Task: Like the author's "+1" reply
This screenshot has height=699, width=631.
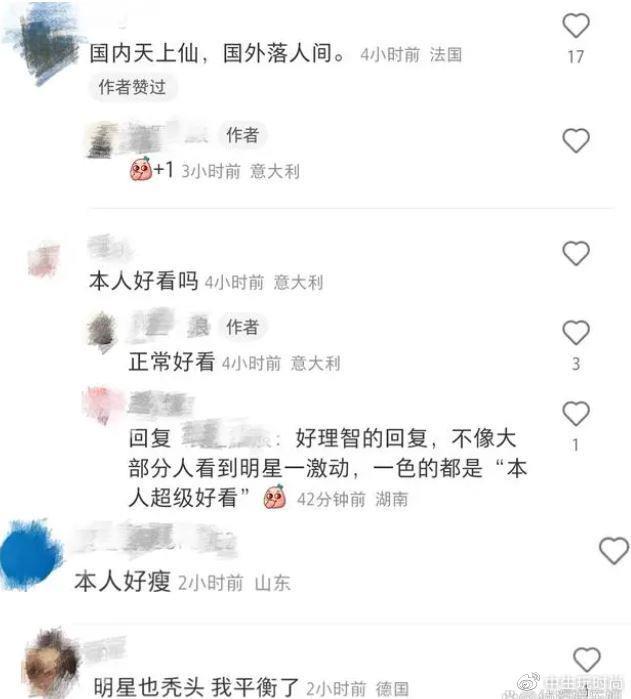Action: (576, 141)
